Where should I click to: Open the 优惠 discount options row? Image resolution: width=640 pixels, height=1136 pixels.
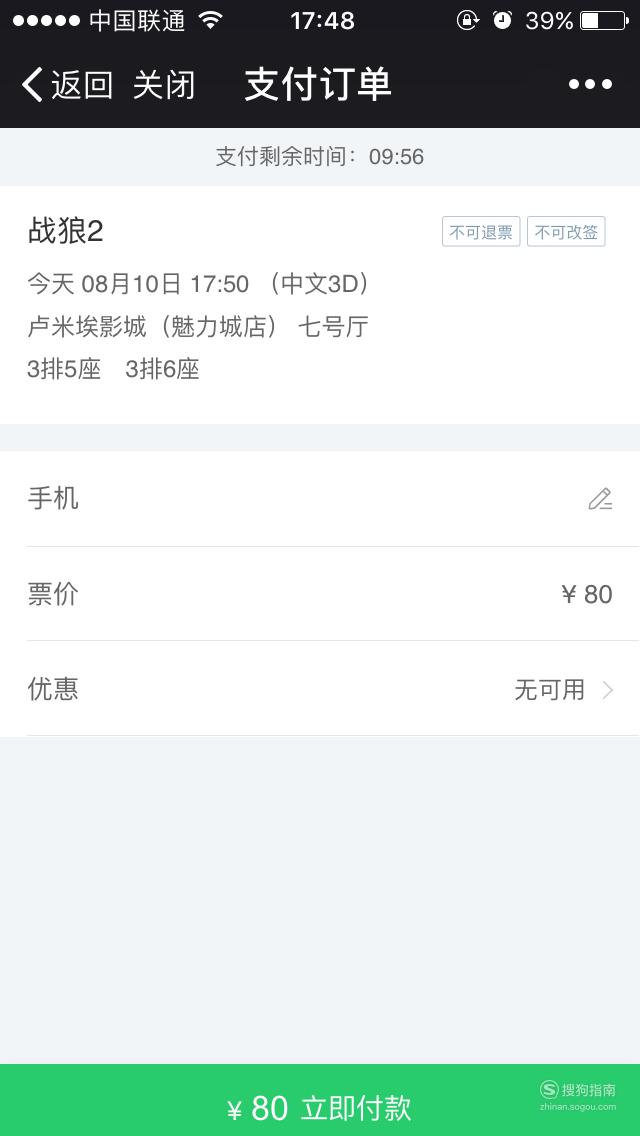click(320, 689)
